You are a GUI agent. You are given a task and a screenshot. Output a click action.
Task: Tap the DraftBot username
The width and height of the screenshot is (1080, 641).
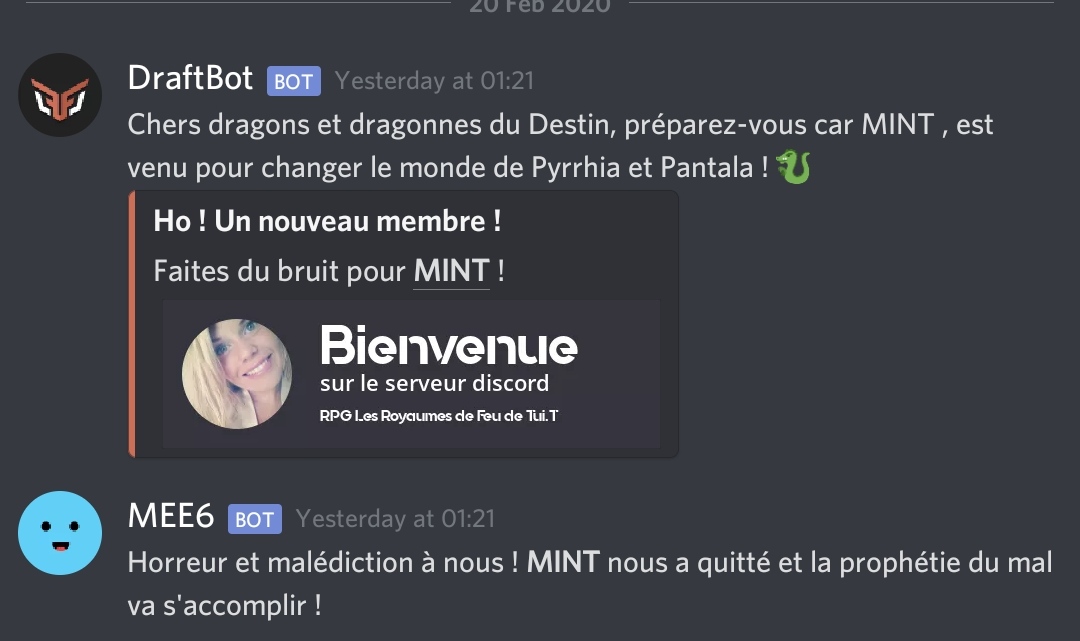(190, 79)
